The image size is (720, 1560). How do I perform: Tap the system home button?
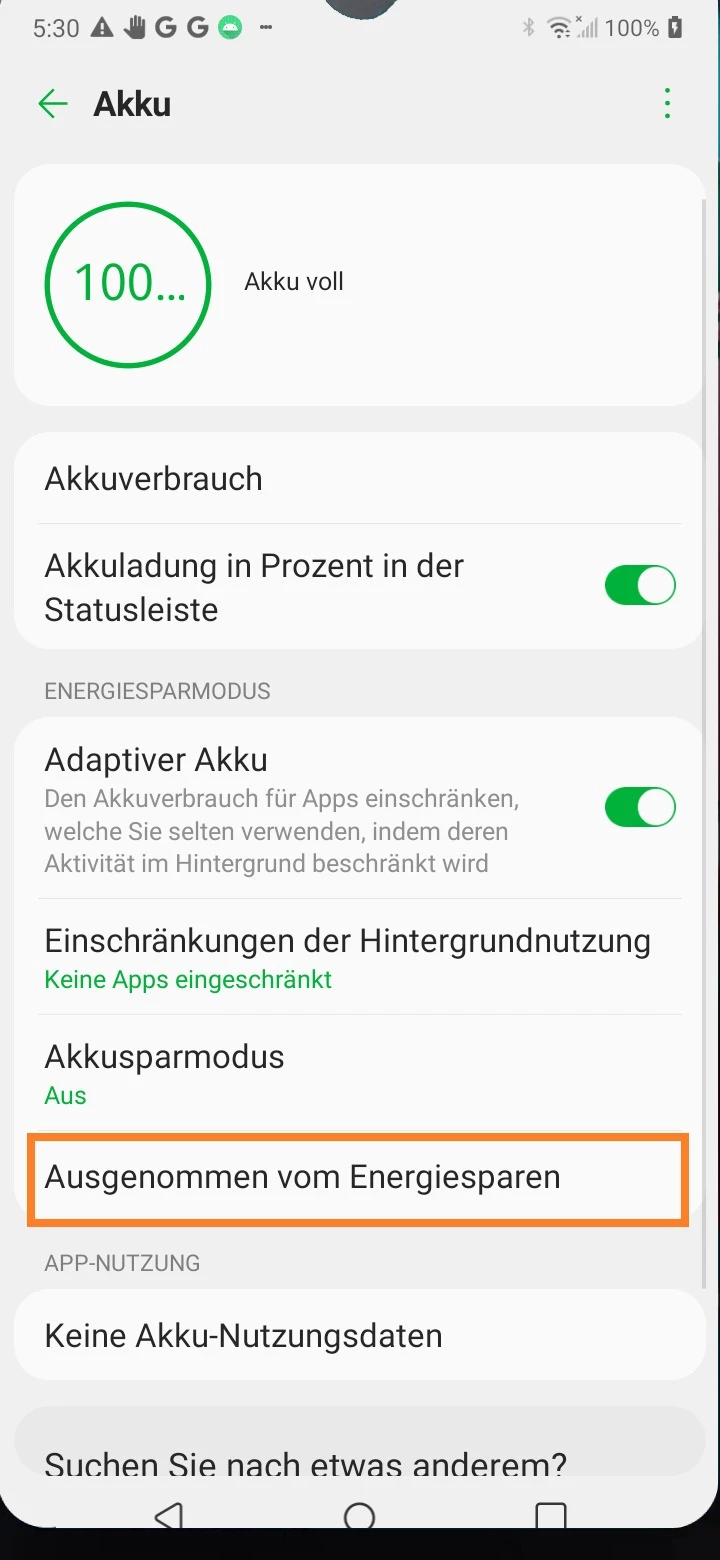[359, 1517]
